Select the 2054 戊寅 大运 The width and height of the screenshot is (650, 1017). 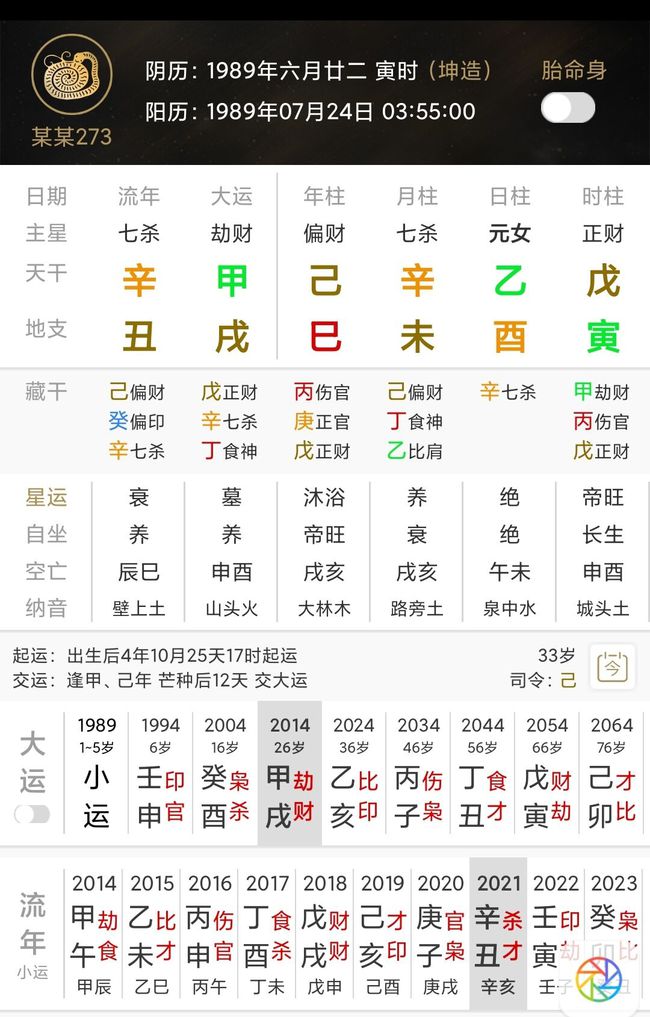[547, 772]
